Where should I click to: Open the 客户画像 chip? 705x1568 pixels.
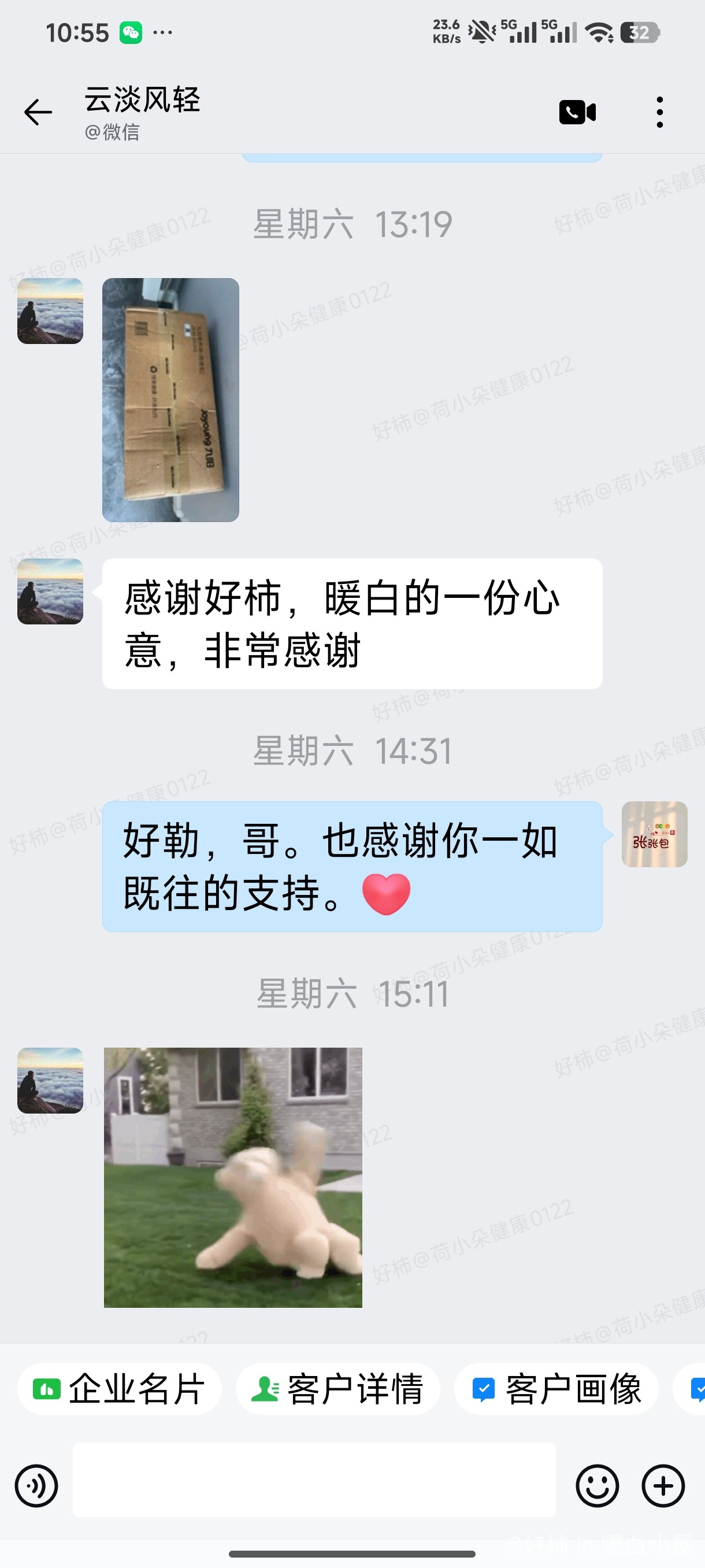point(556,1389)
